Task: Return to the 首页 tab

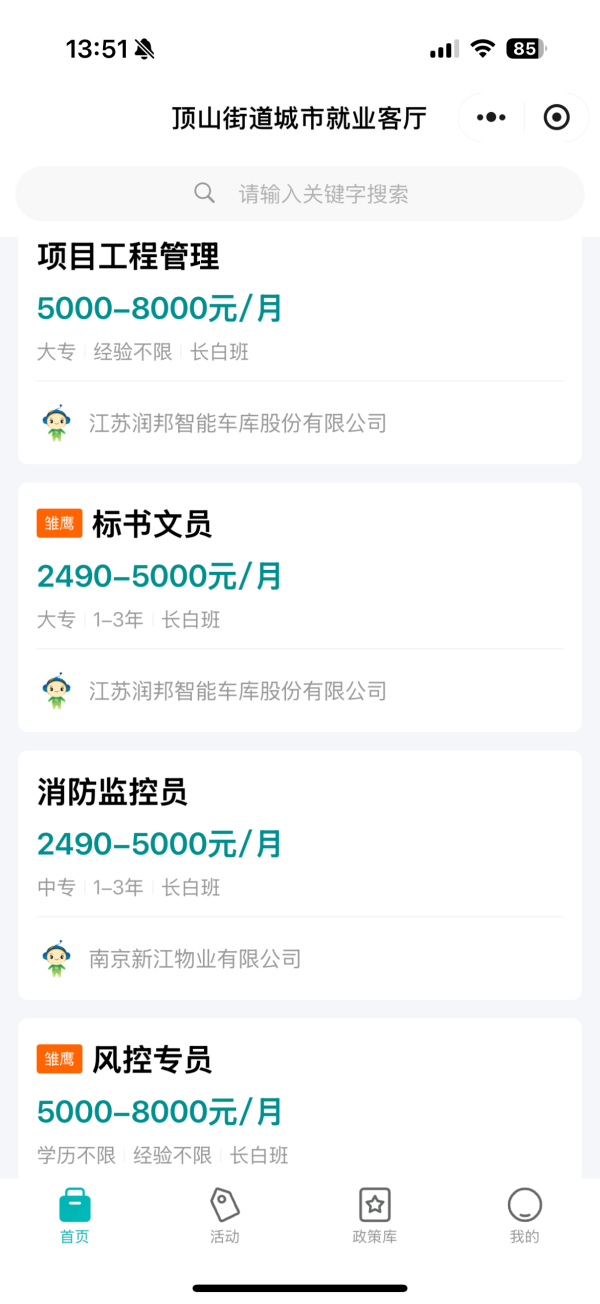Action: (x=75, y=1216)
